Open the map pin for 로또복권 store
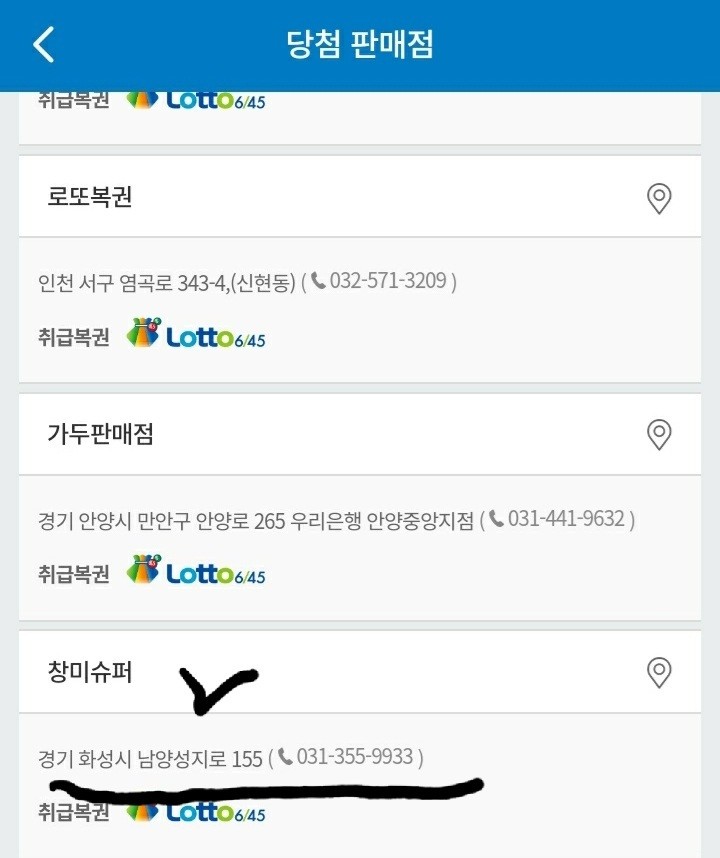 [x=658, y=197]
